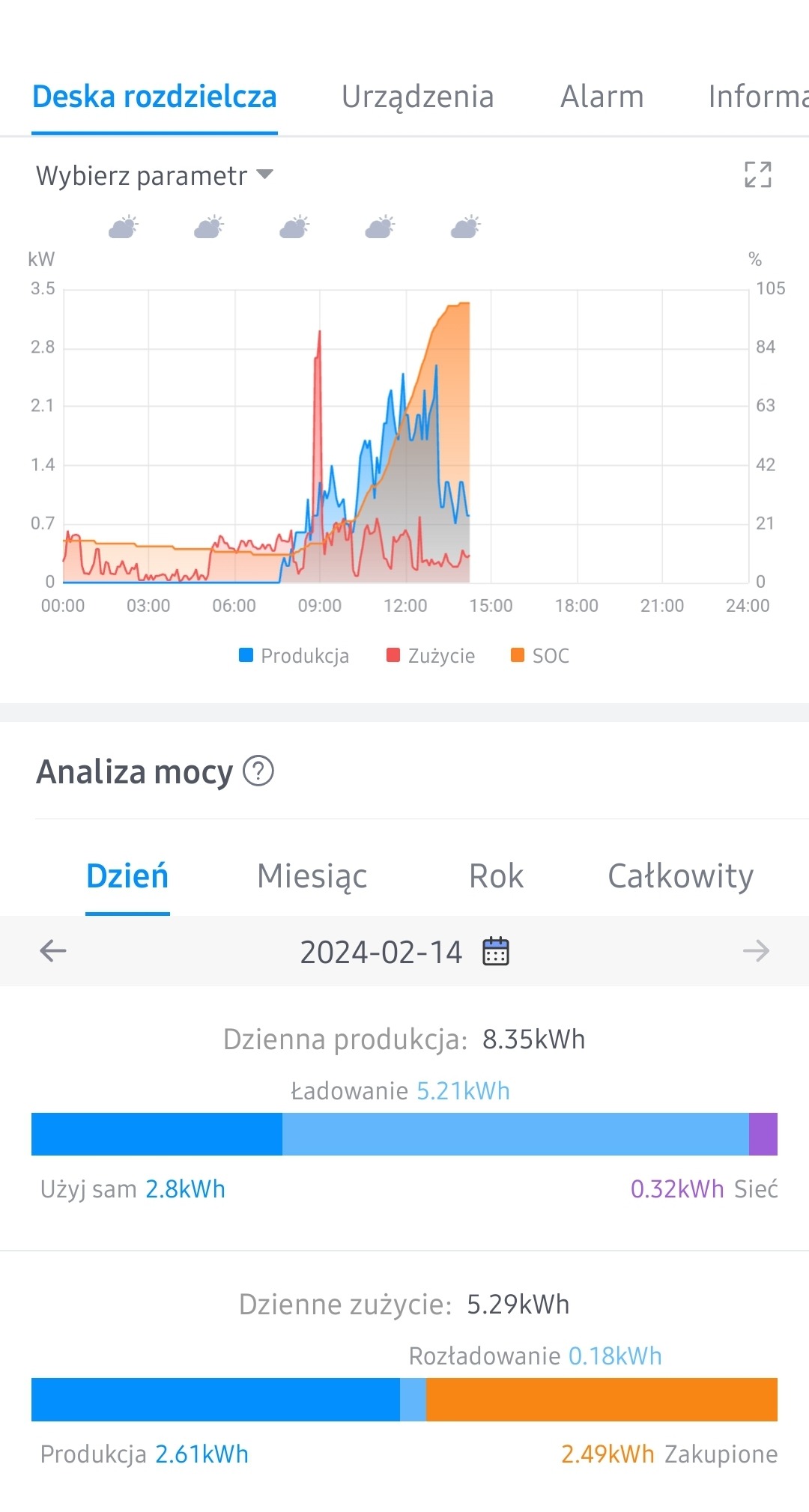Toggle the Produkcja series in the legend
This screenshot has height=1512, width=809.
[294, 655]
